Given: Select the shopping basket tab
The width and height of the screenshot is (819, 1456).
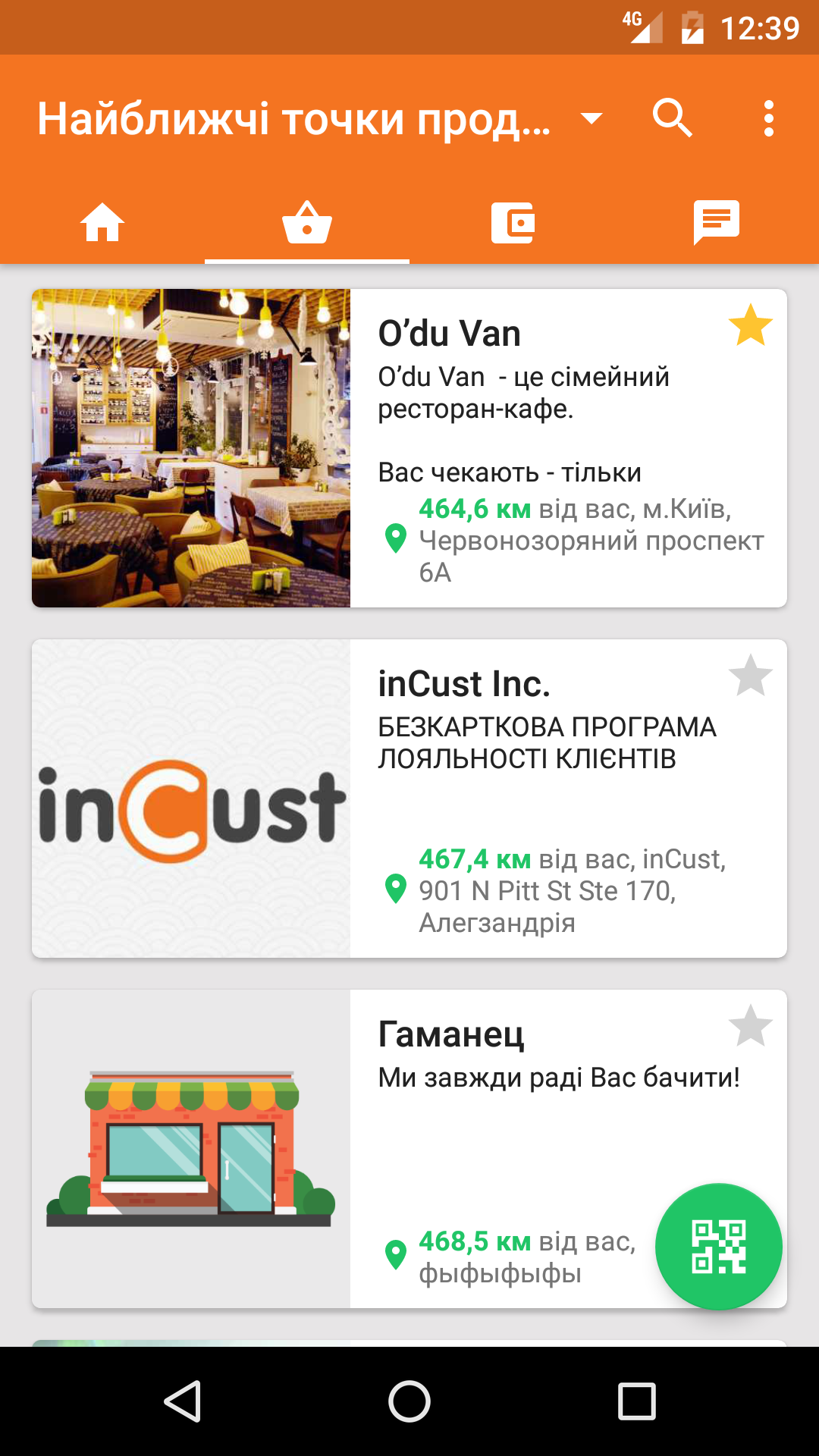Looking at the screenshot, I should click(x=307, y=223).
